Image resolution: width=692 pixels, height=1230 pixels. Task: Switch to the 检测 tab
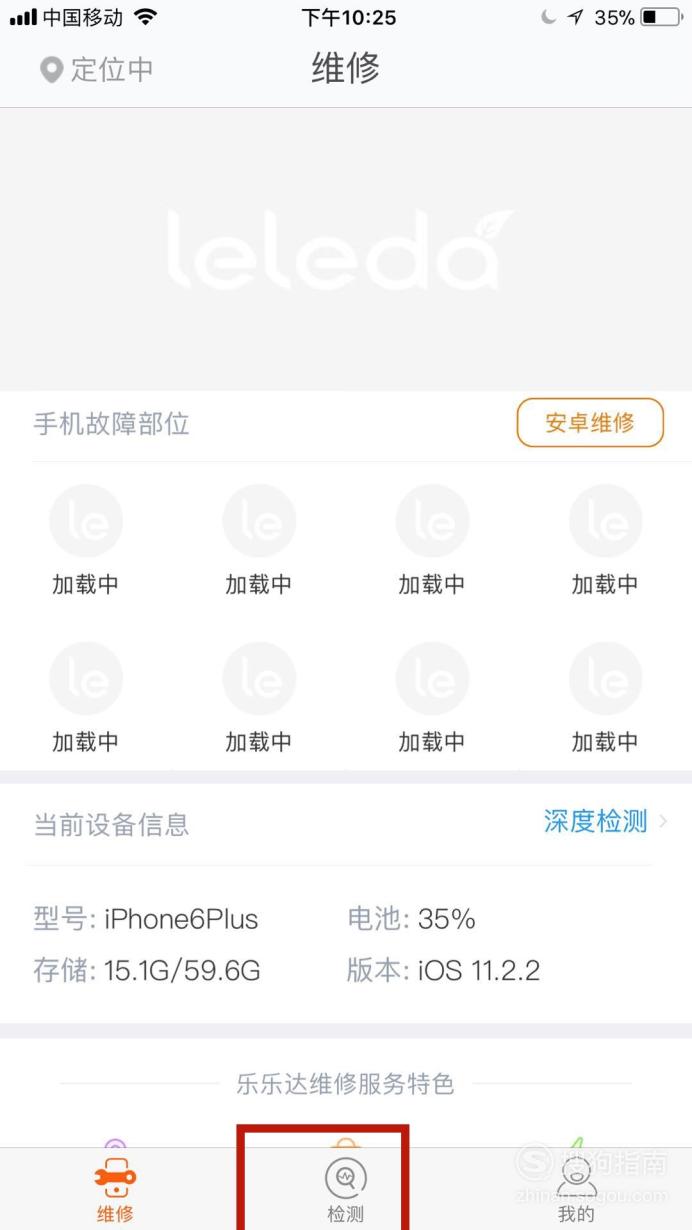click(x=346, y=1189)
